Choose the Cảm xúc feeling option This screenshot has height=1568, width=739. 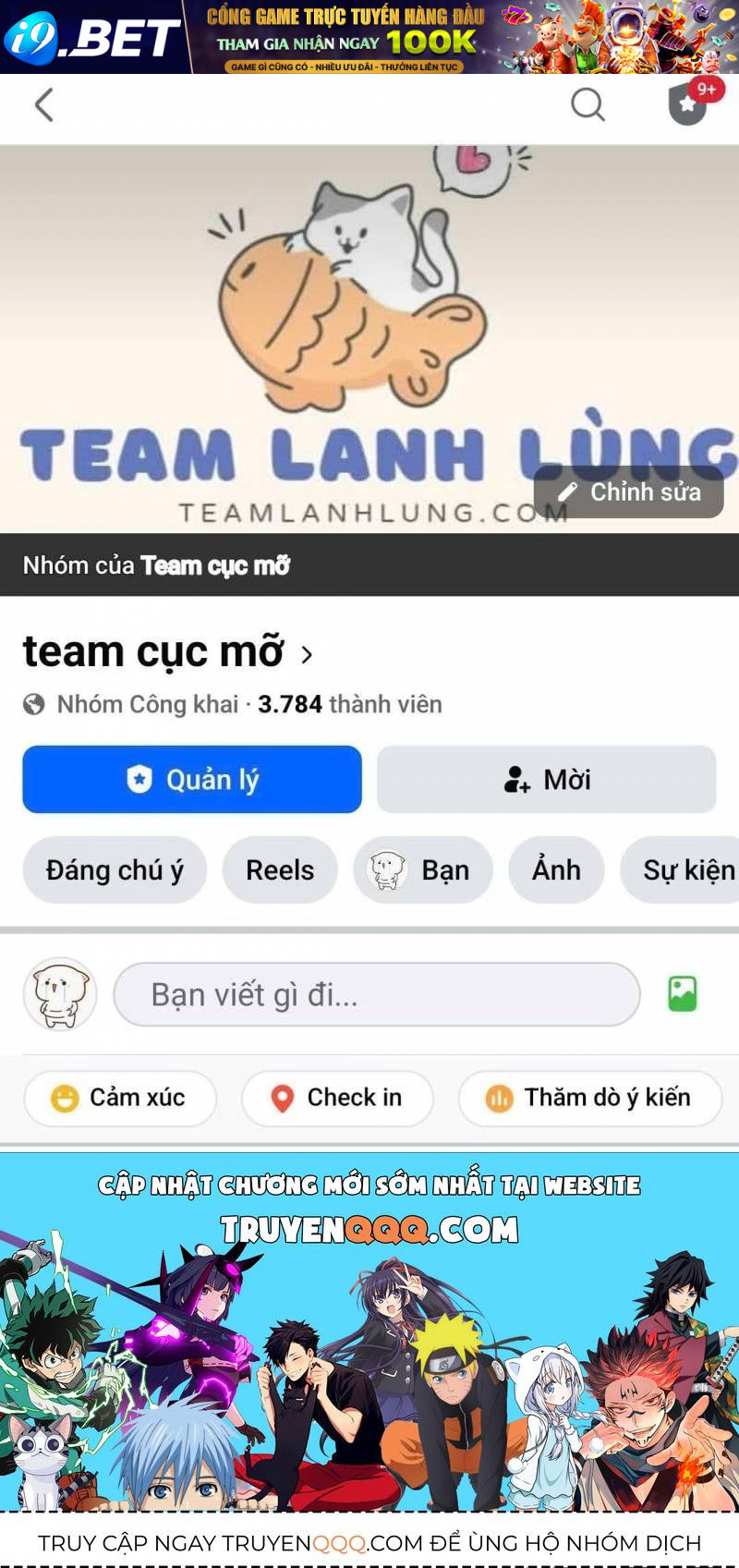click(120, 1098)
